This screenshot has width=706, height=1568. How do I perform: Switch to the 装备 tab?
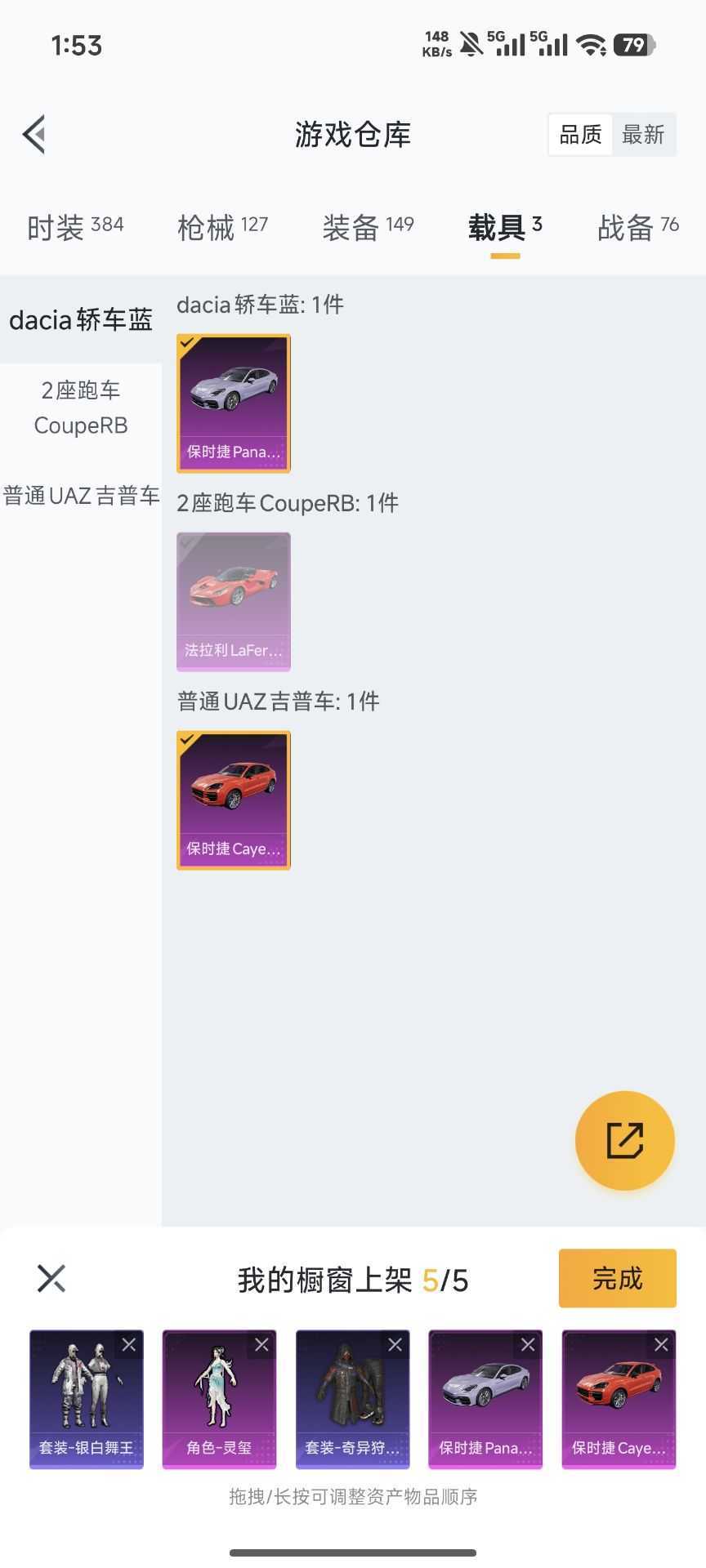368,227
